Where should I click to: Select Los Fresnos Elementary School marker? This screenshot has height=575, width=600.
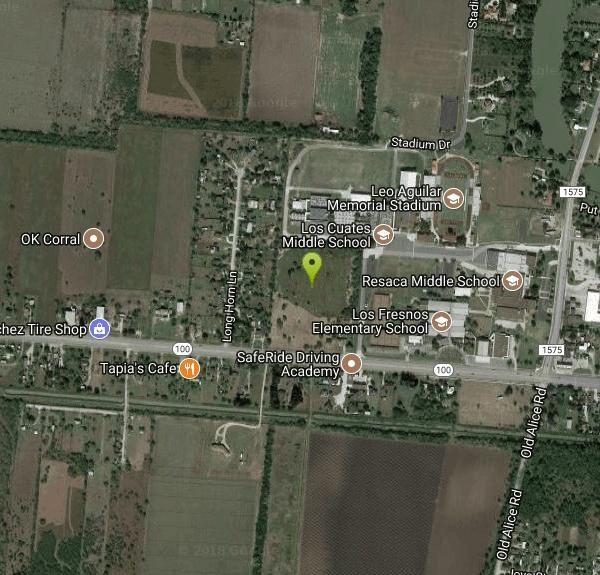pos(441,321)
